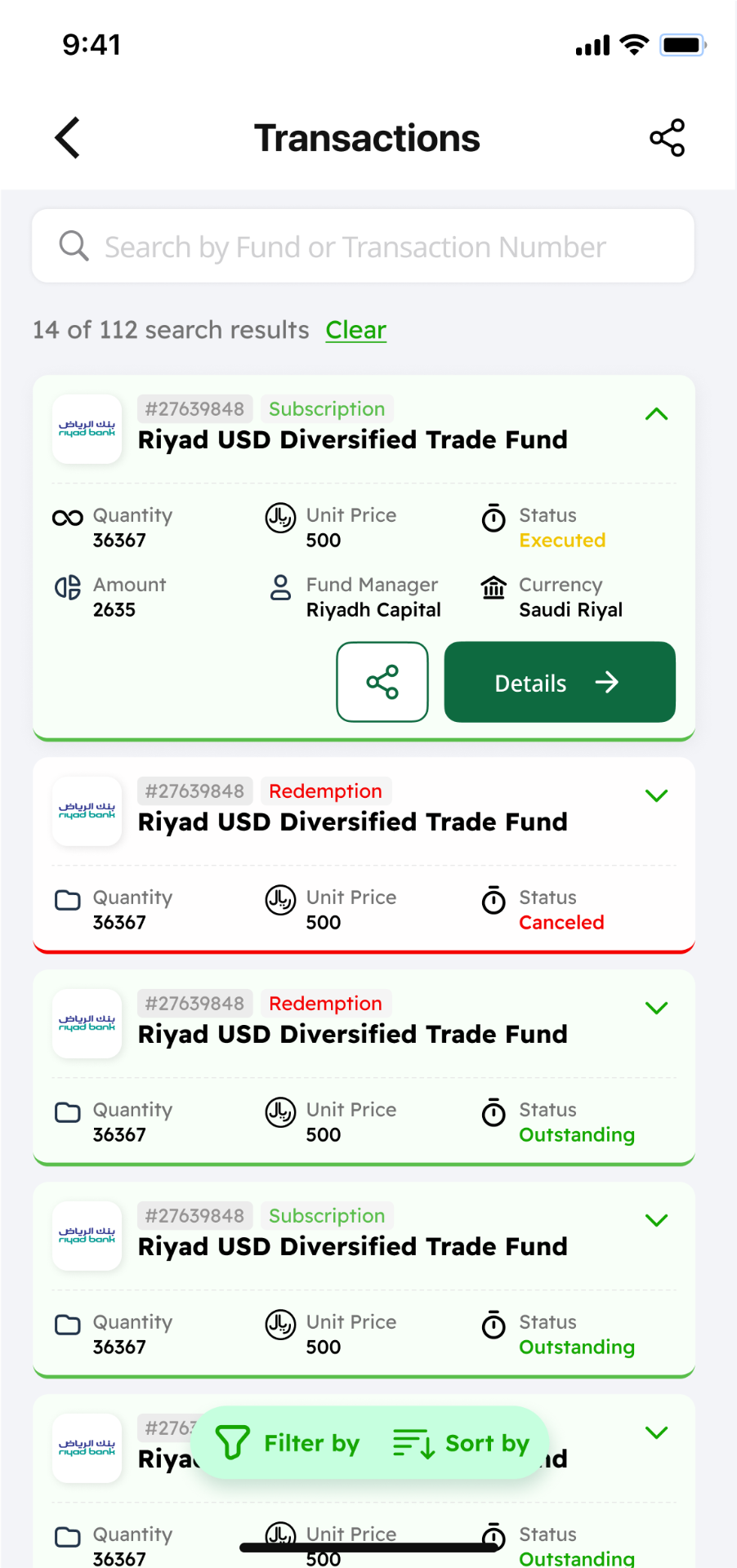Expand the Outstanding Redemption transaction card

click(656, 1007)
